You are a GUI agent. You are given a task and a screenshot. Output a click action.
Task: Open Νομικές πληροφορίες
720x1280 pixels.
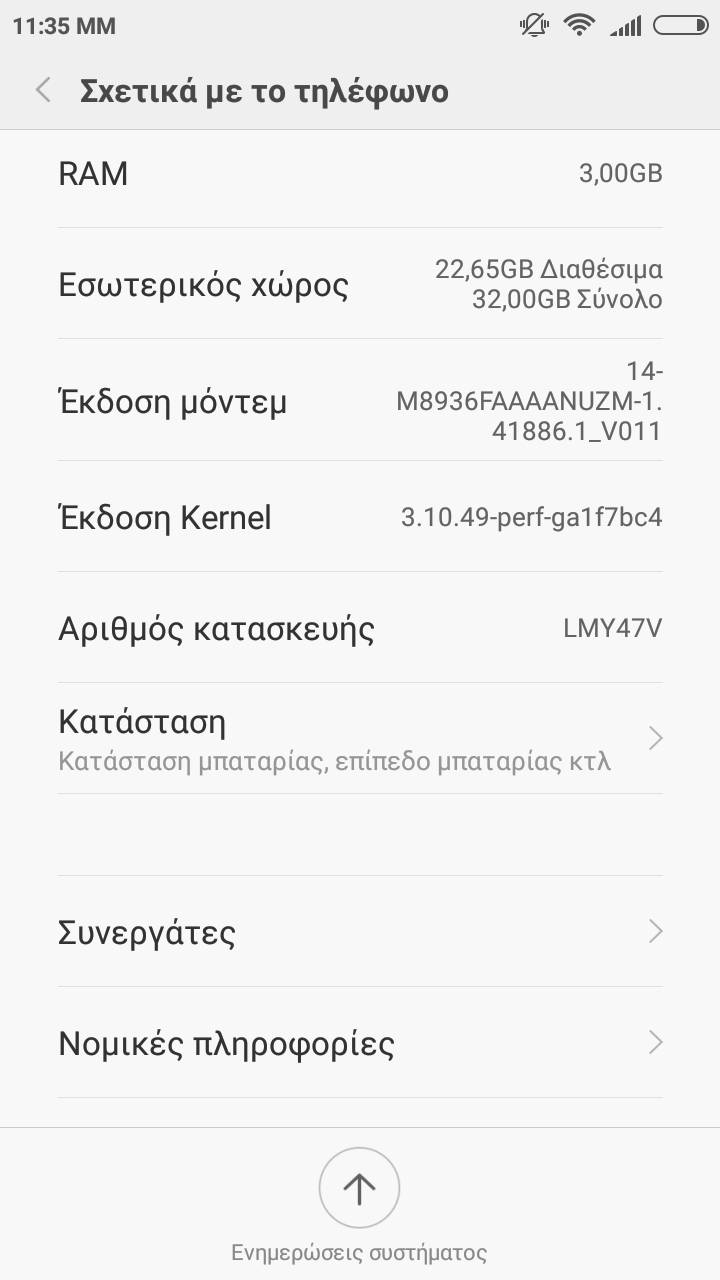[x=360, y=1043]
